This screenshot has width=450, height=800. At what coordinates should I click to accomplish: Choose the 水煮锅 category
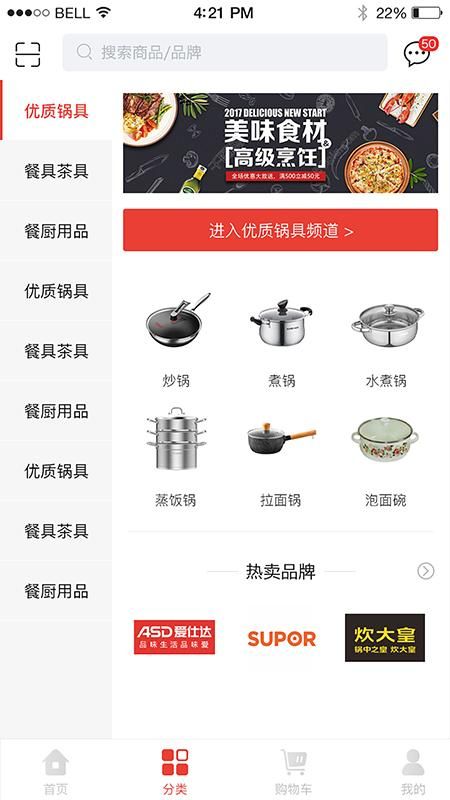[386, 341]
